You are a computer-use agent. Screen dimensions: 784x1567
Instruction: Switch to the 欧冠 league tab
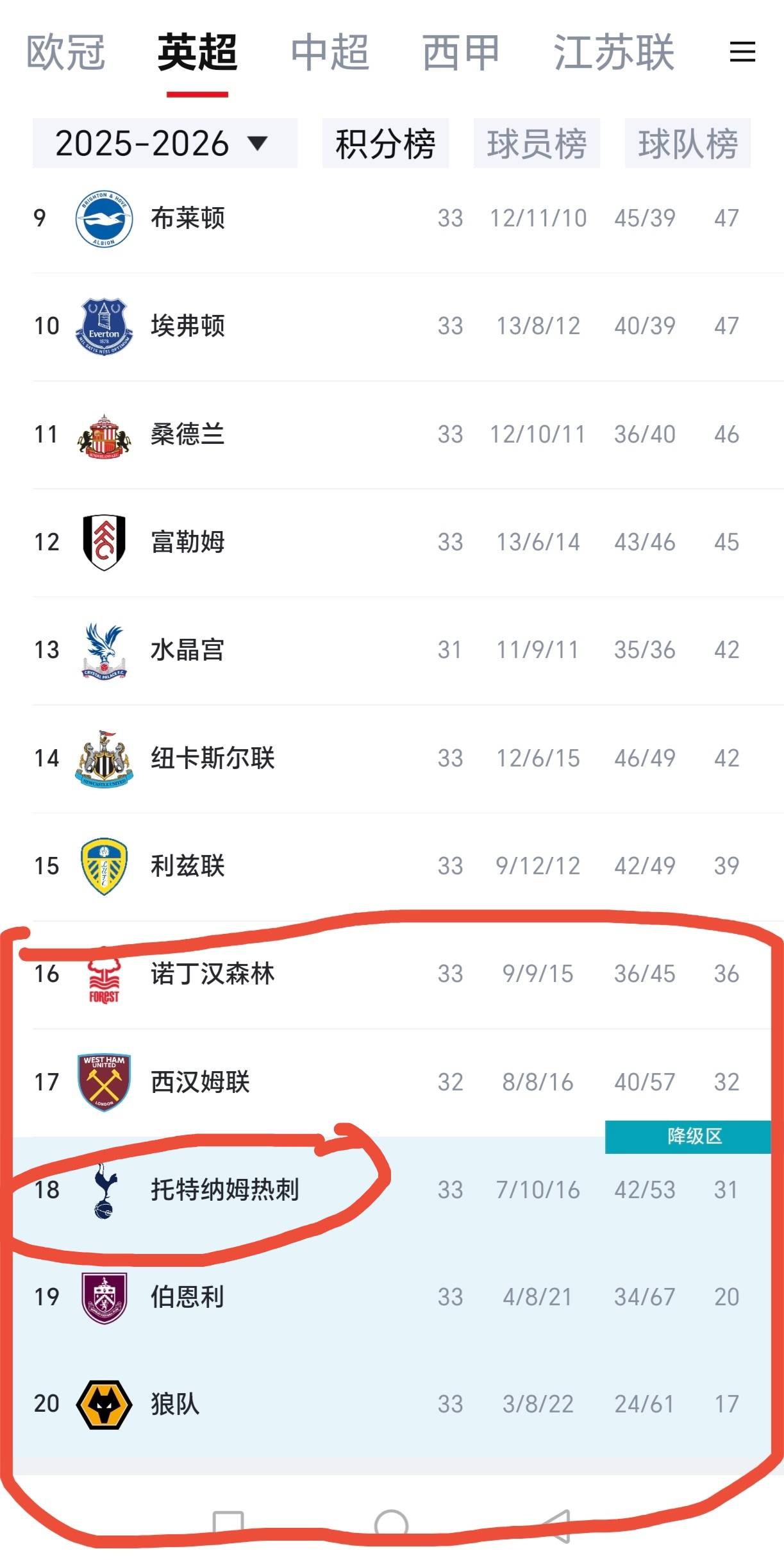point(65,53)
